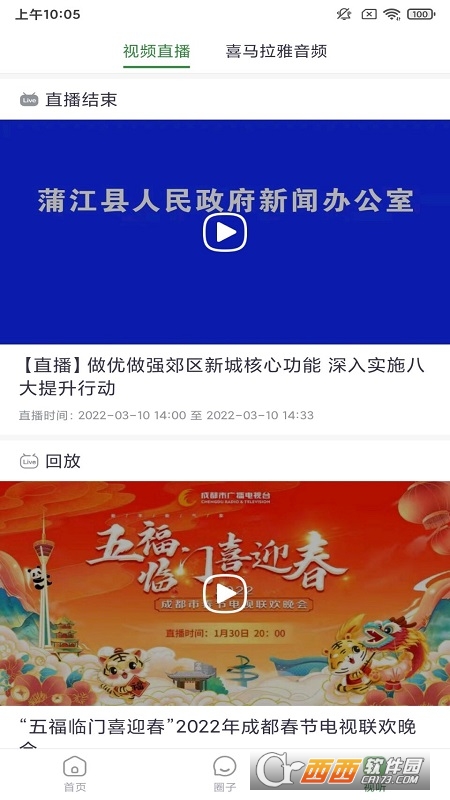Play the 五福临门喜迎春 replay video
Image resolution: width=450 pixels, height=800 pixels.
(225, 593)
